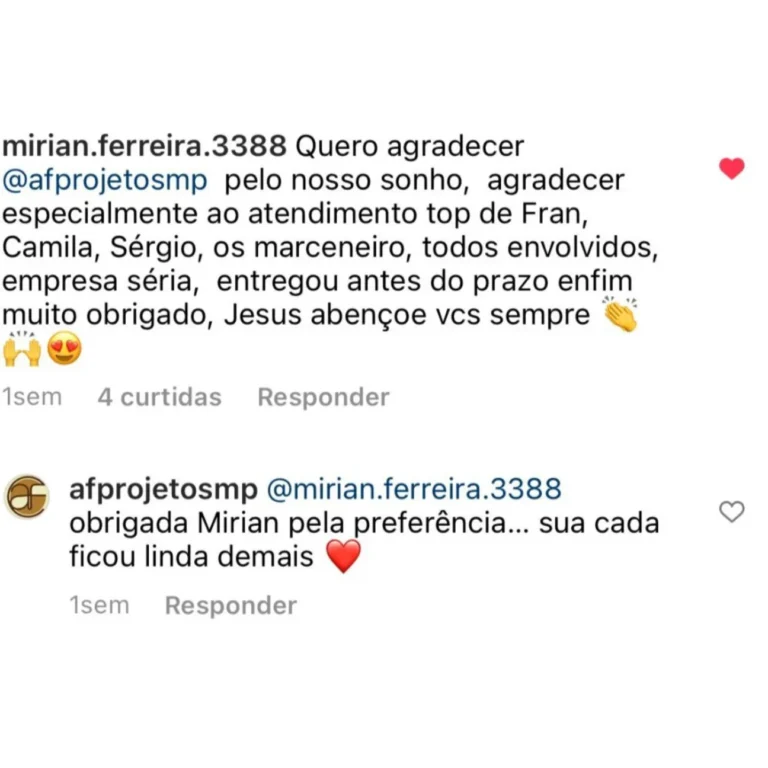Open the @mirian.ferreira.3388 mention in the reply
This screenshot has width=768, height=768.
click(414, 489)
